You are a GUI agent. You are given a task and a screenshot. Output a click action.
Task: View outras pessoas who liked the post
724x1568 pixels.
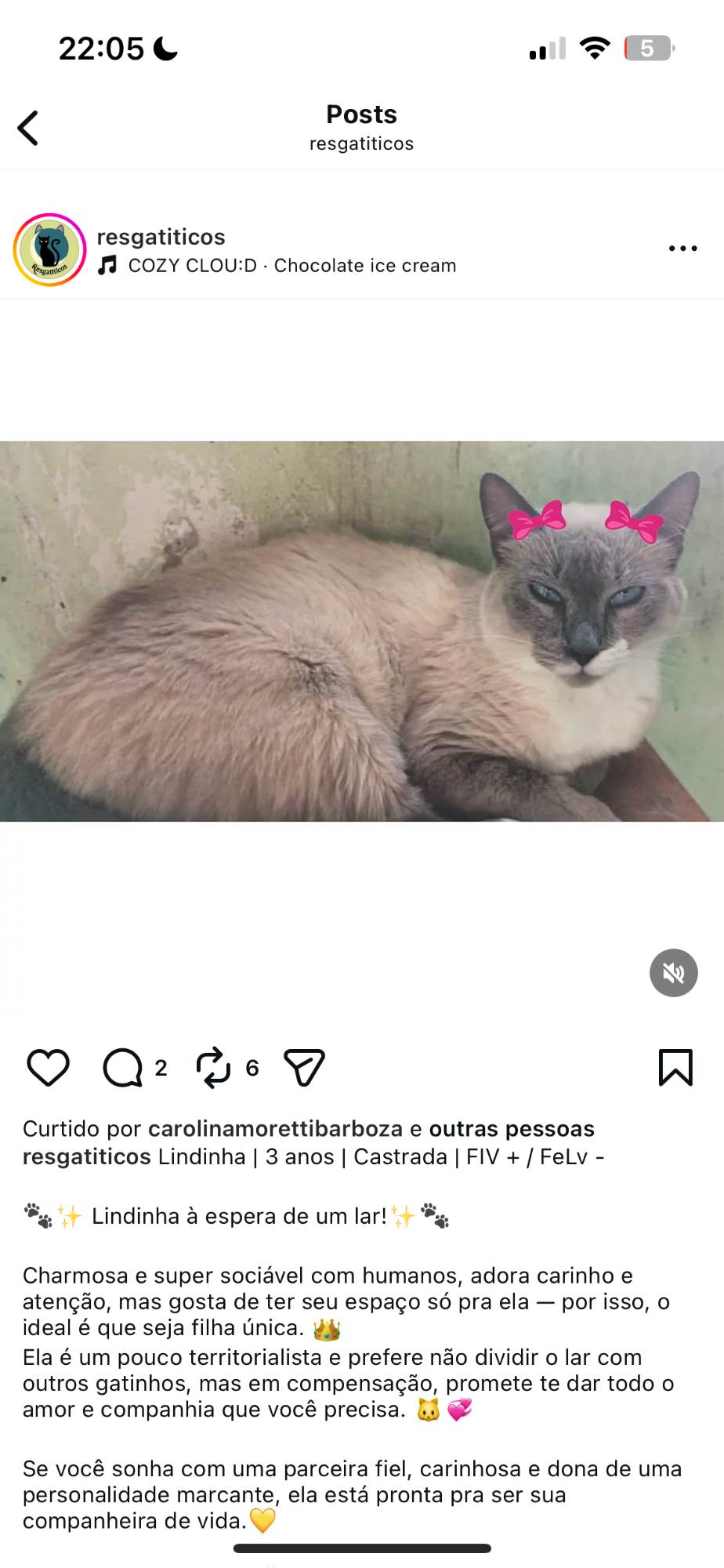tap(512, 1129)
